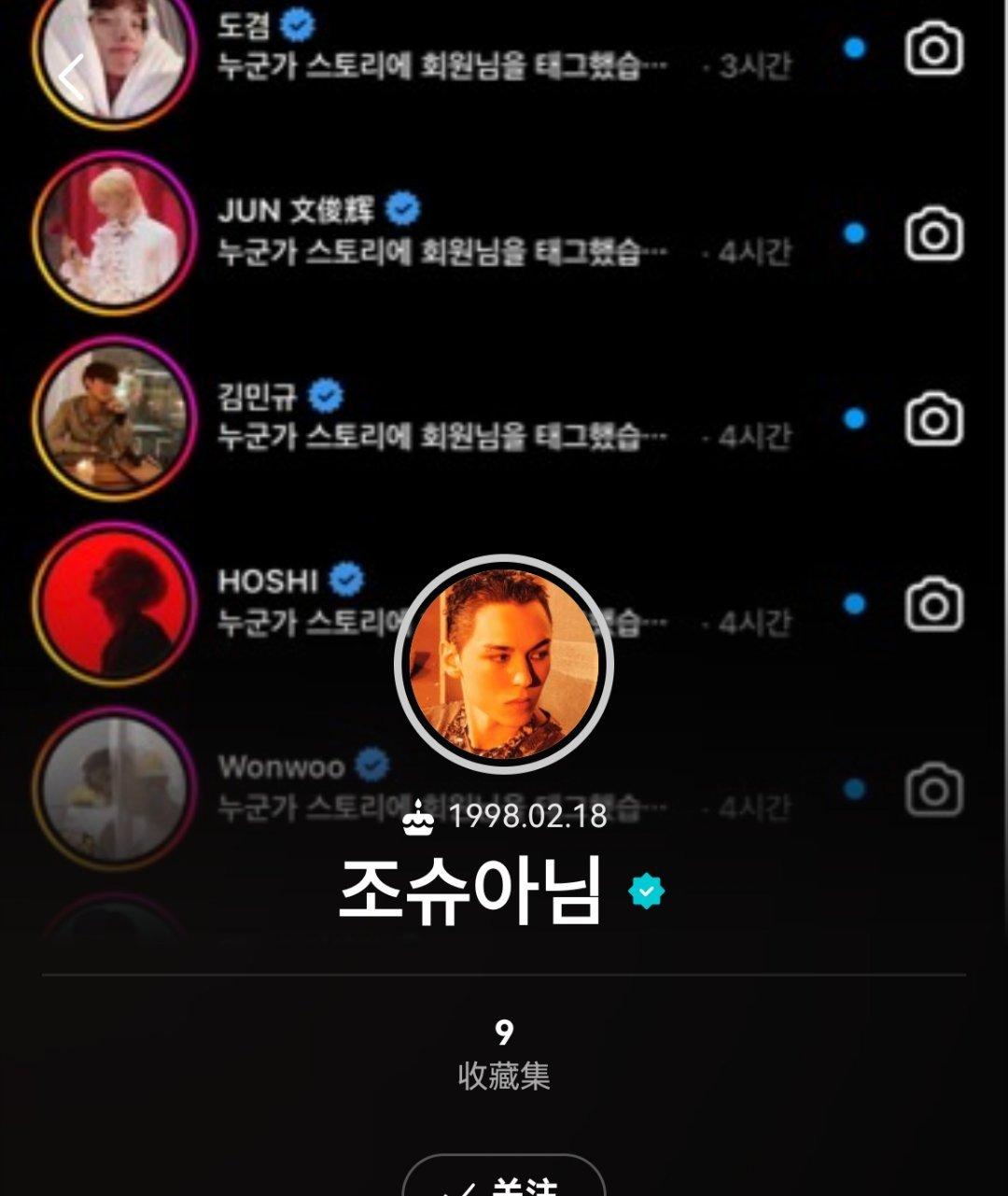Go back using the top-left arrow
Viewport: 1008px width, 1196px height.
pyautogui.click(x=71, y=77)
